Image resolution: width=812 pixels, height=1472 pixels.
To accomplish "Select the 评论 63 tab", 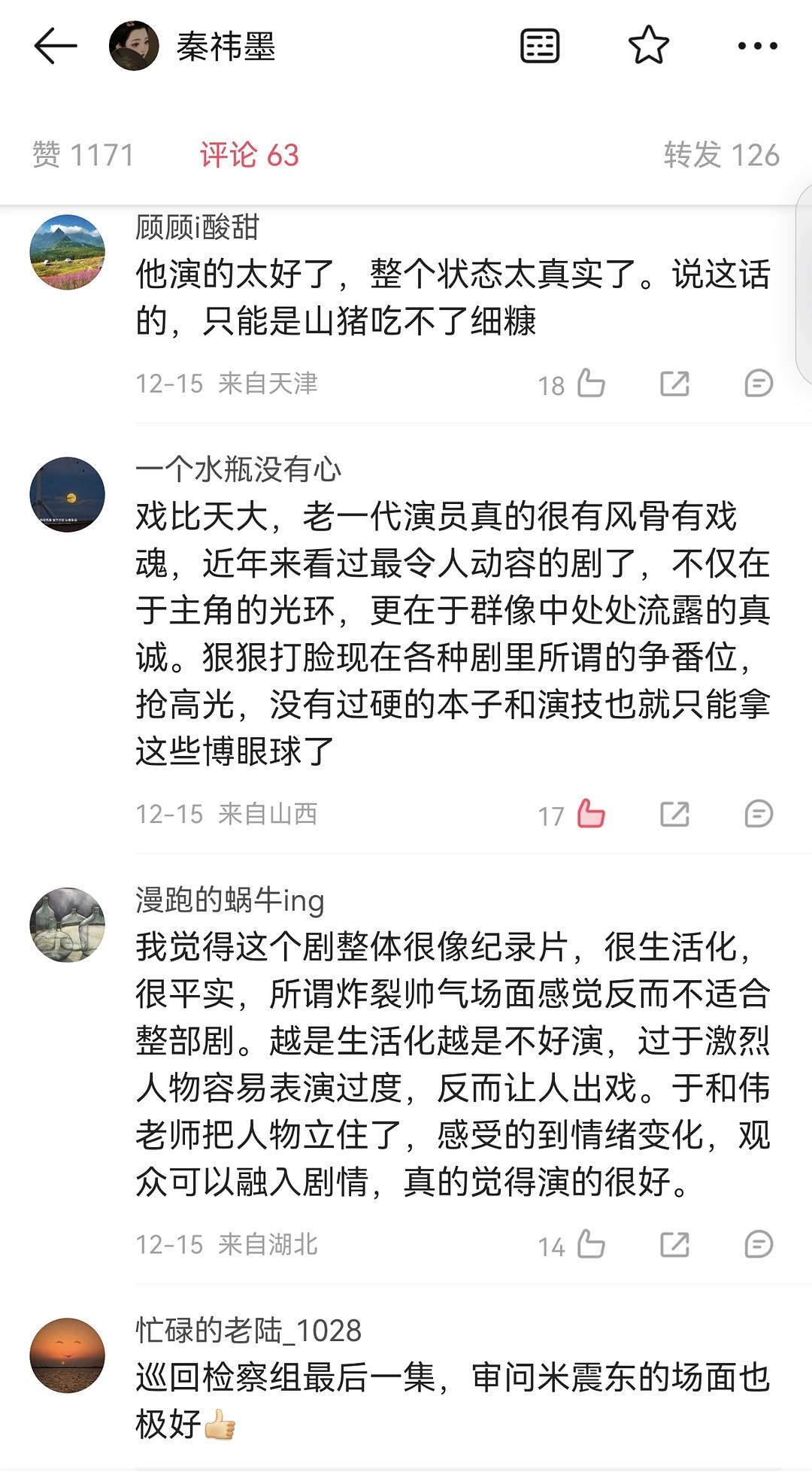I will coord(249,155).
